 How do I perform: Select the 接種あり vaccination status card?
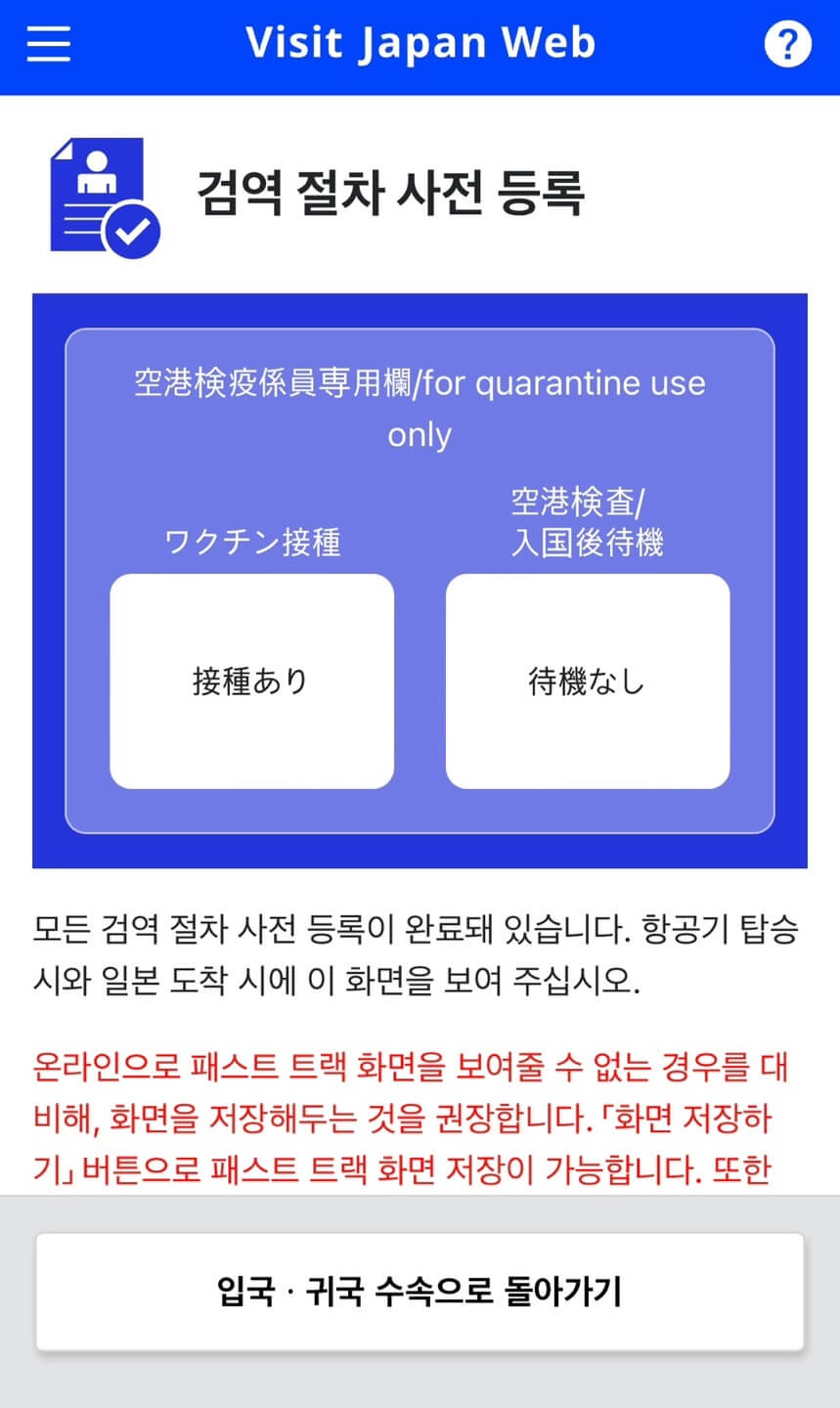click(251, 681)
